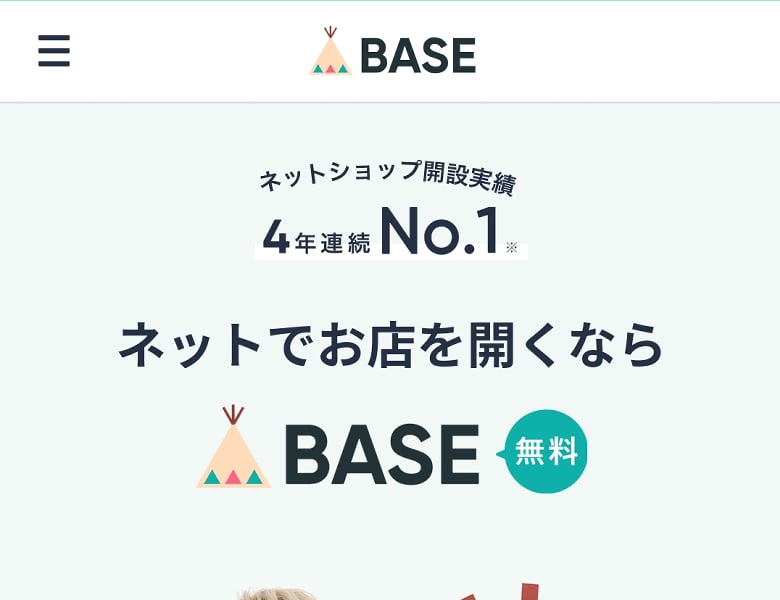Open the hamburger navigation menu
The height and width of the screenshot is (600, 780).
click(x=54, y=51)
